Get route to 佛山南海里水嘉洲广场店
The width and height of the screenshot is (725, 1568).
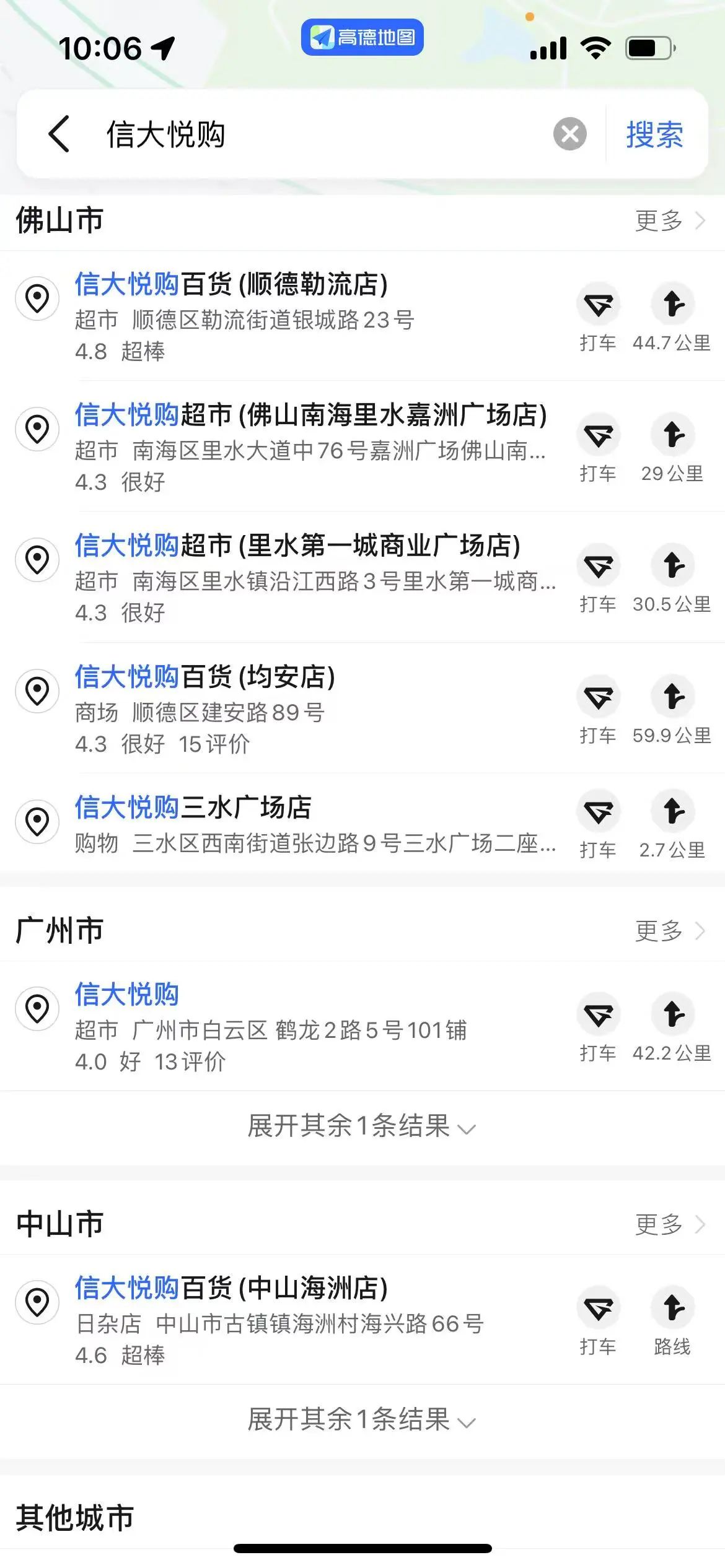673,447
